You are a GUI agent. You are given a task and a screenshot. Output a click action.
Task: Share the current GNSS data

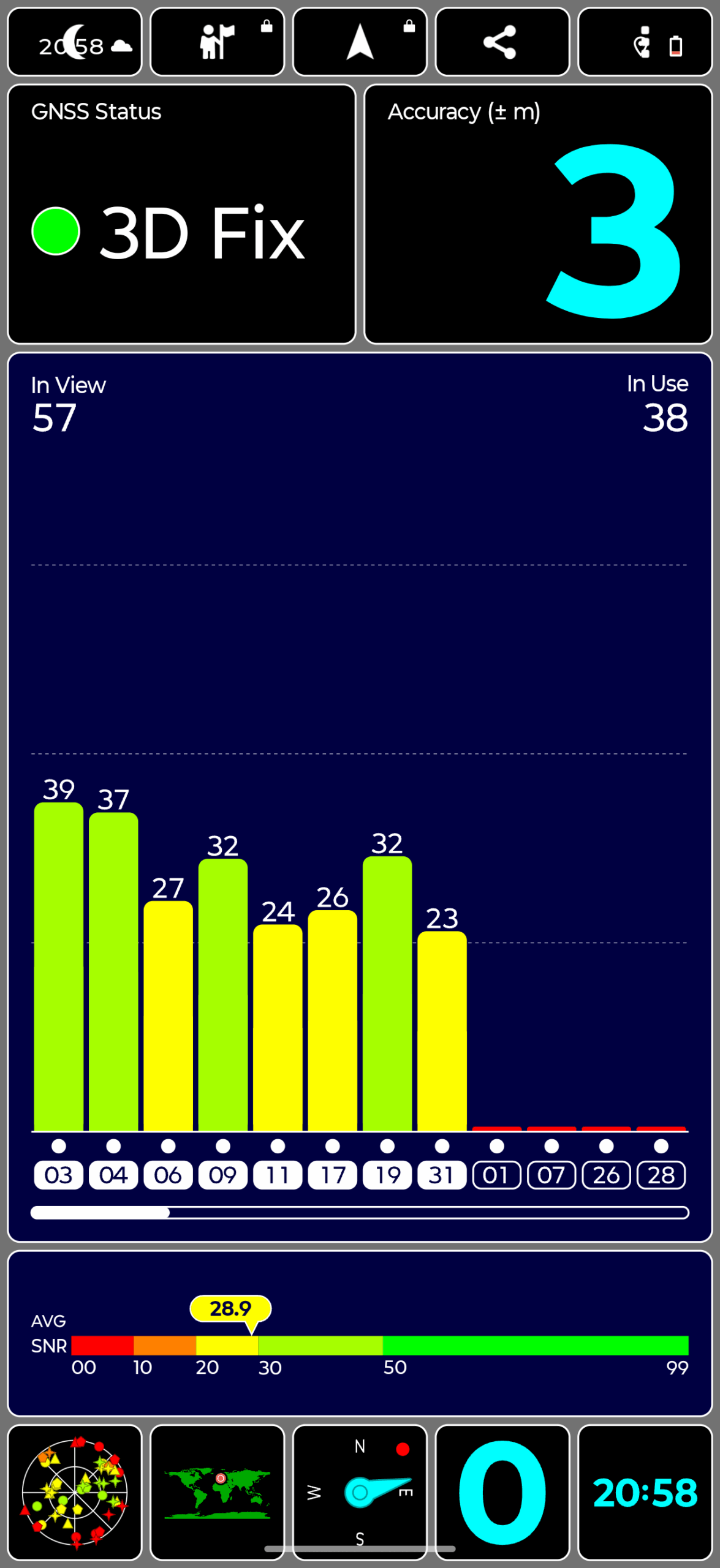coord(502,42)
